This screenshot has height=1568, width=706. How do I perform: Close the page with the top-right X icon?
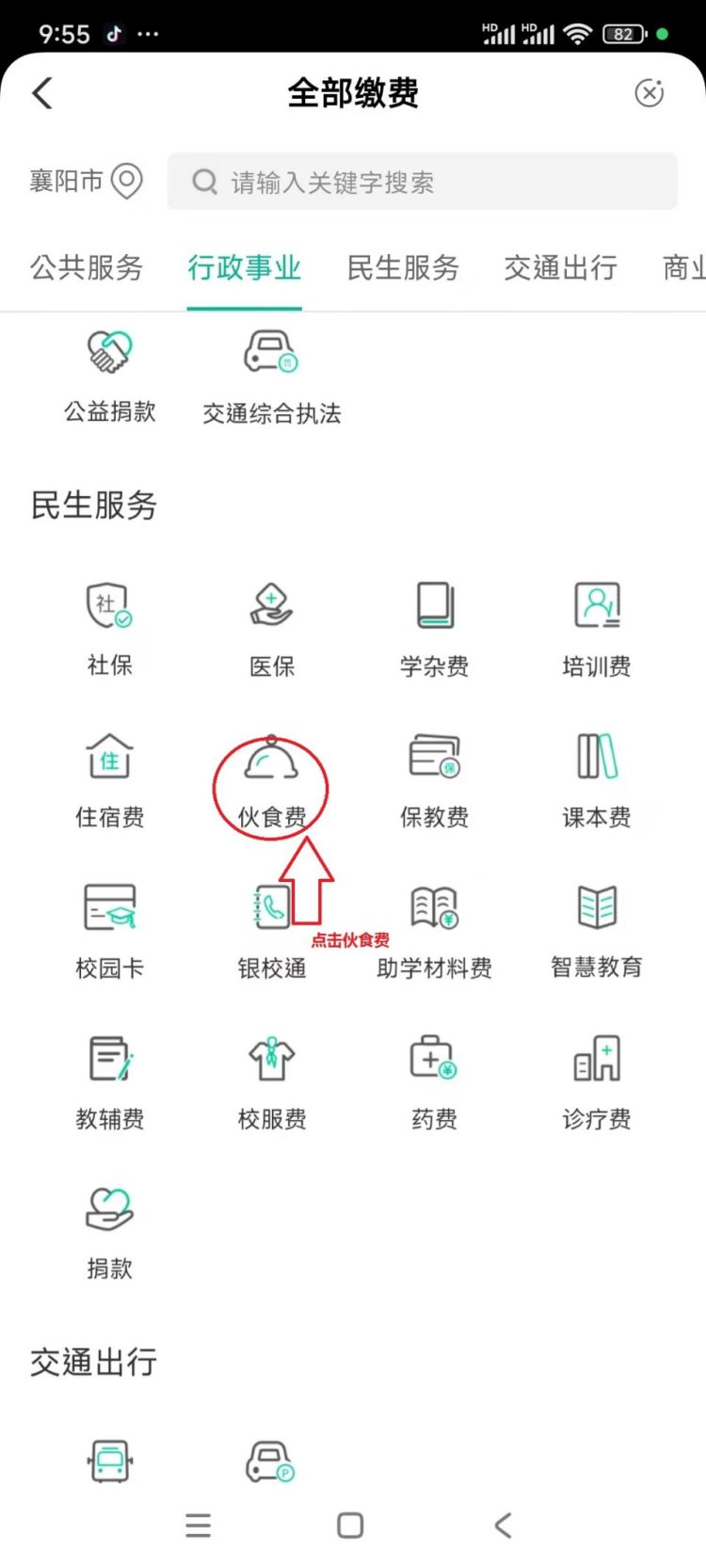tap(649, 93)
